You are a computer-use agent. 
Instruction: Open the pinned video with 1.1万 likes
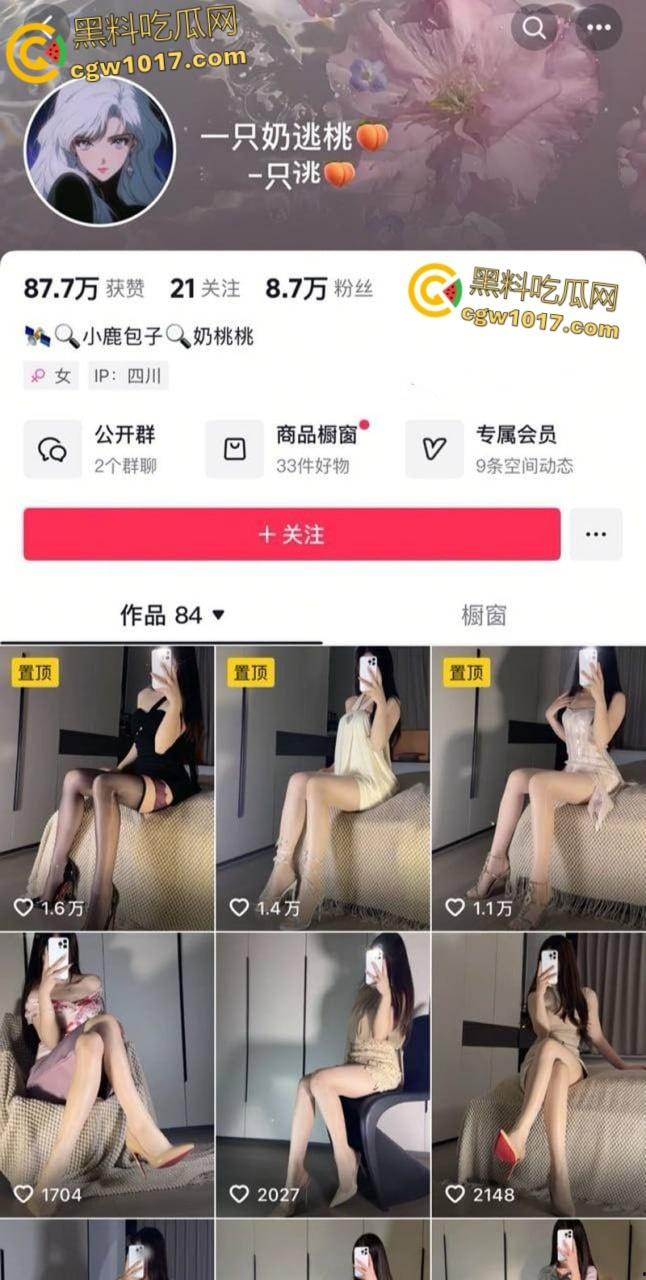point(539,788)
